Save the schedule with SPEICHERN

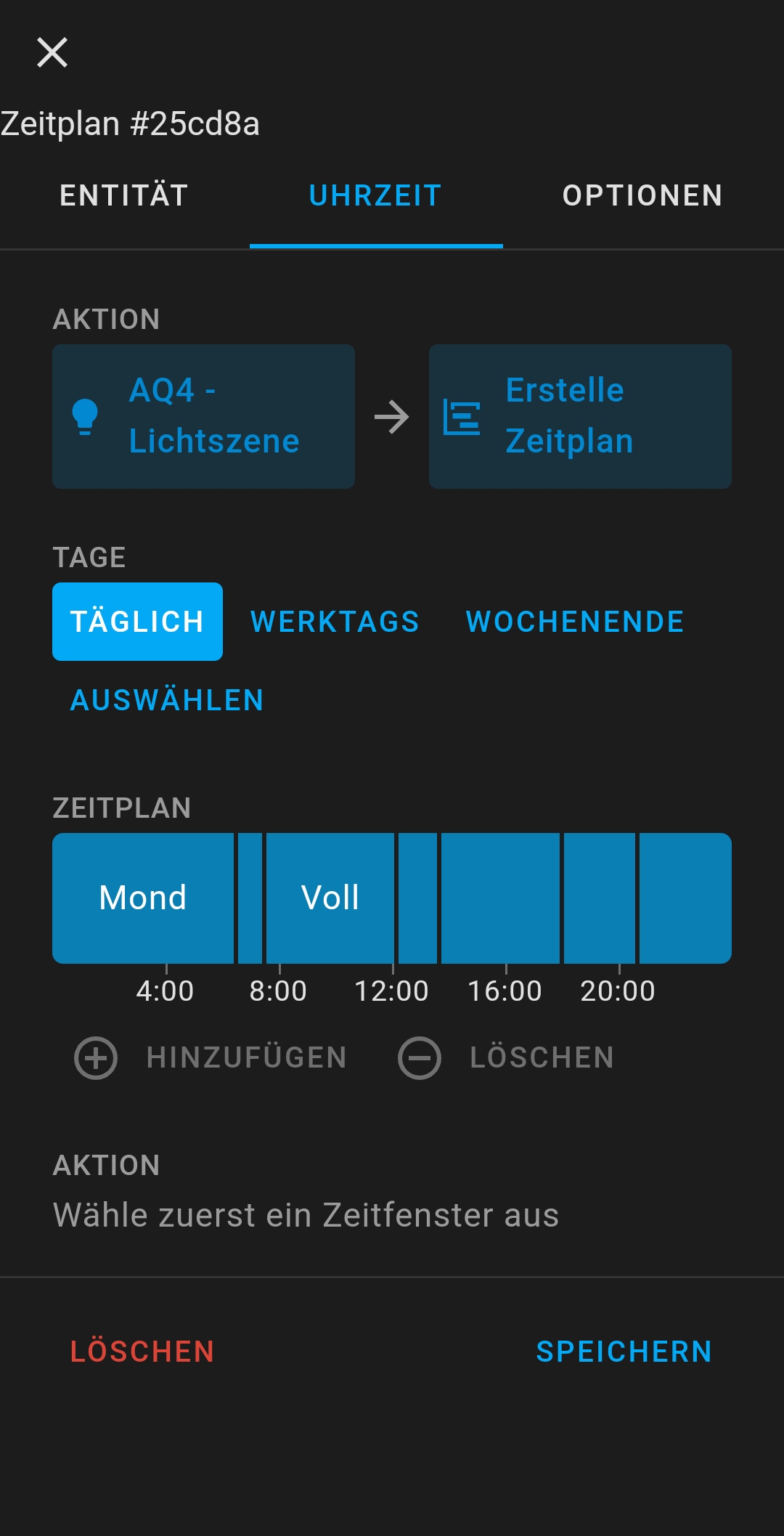pyautogui.click(x=624, y=1352)
